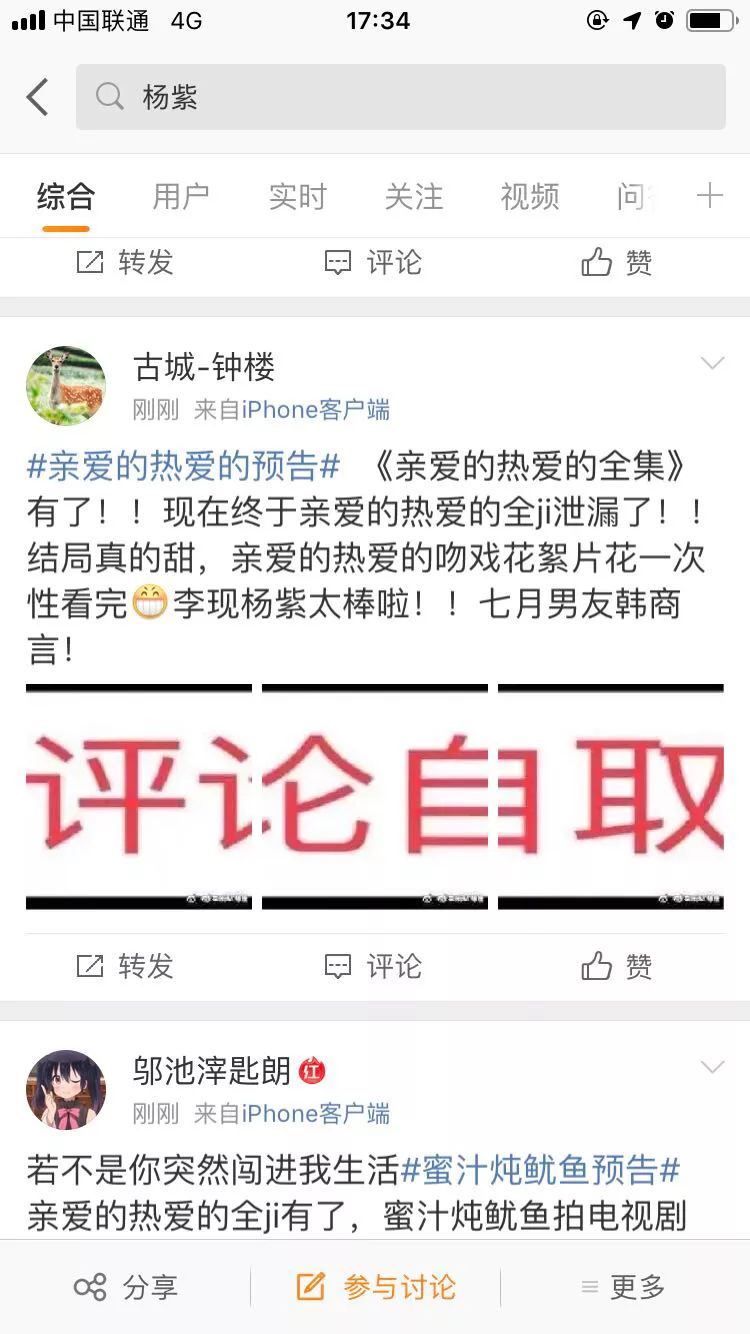Join the discussion via 参与讨论
The width and height of the screenshot is (750, 1334).
point(376,1287)
